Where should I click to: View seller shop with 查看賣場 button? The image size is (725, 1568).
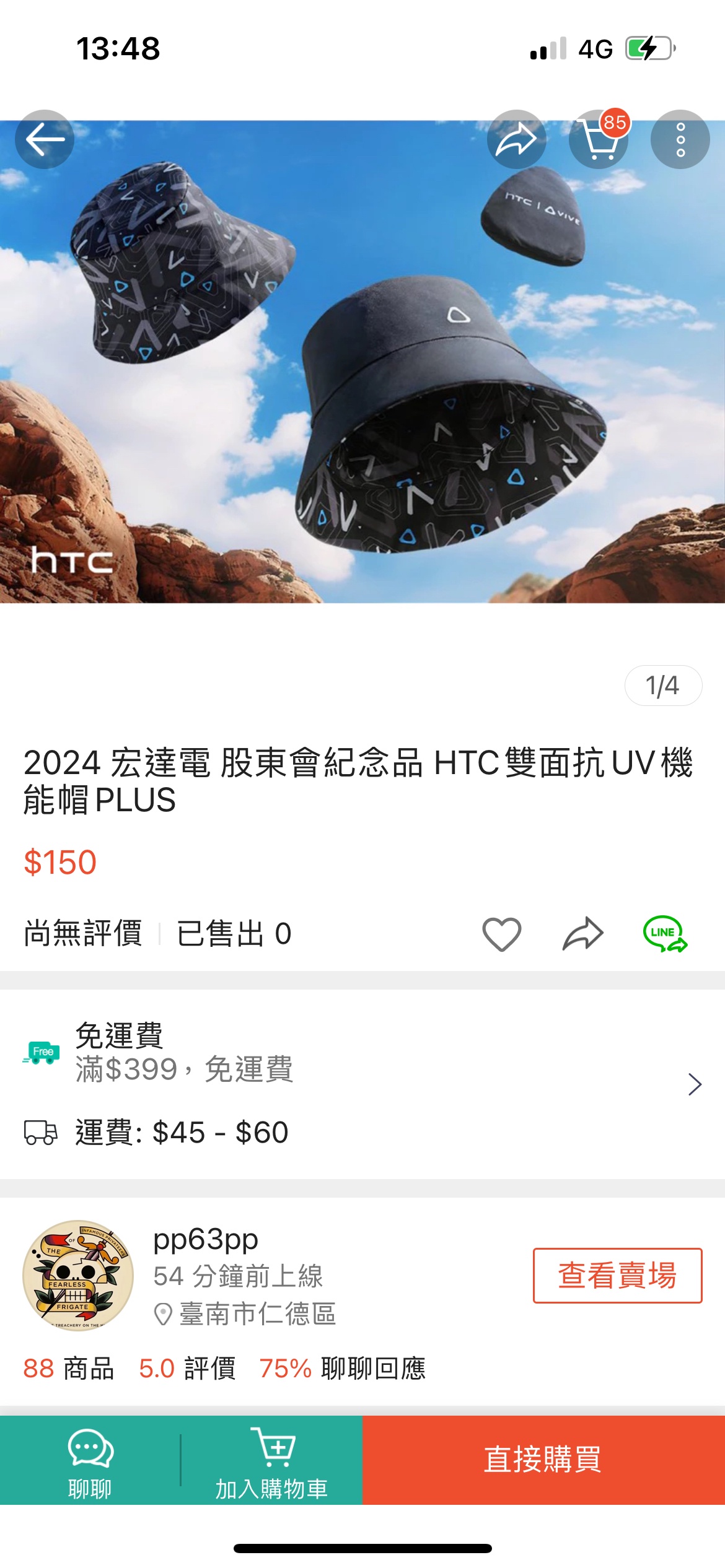[x=617, y=1276]
